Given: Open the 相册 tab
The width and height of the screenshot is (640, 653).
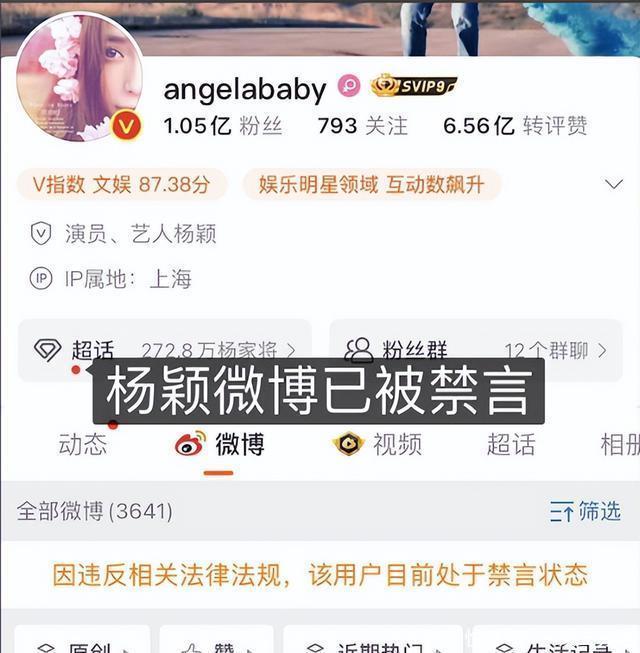Looking at the screenshot, I should [619, 444].
